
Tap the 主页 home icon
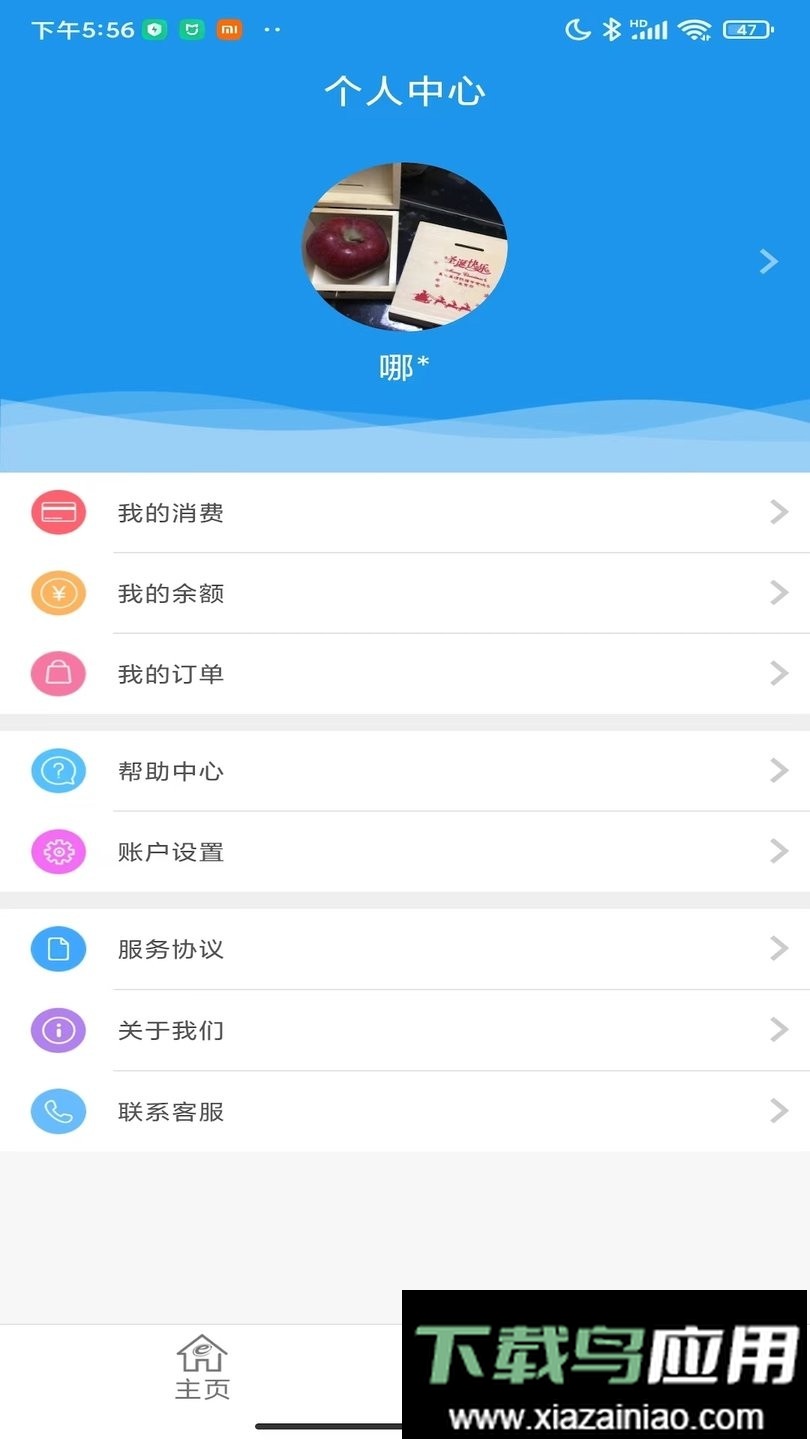coord(202,1352)
